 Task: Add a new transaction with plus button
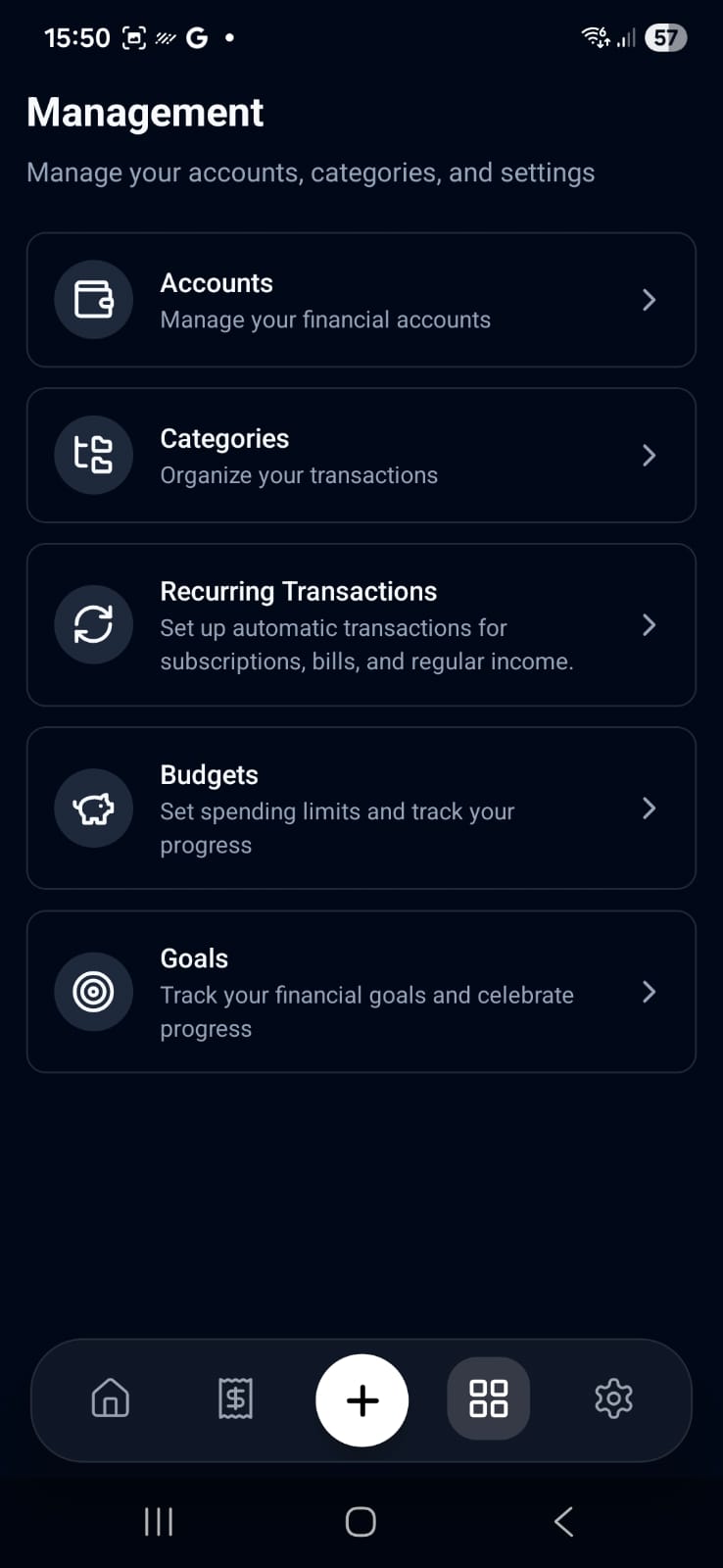362,1400
